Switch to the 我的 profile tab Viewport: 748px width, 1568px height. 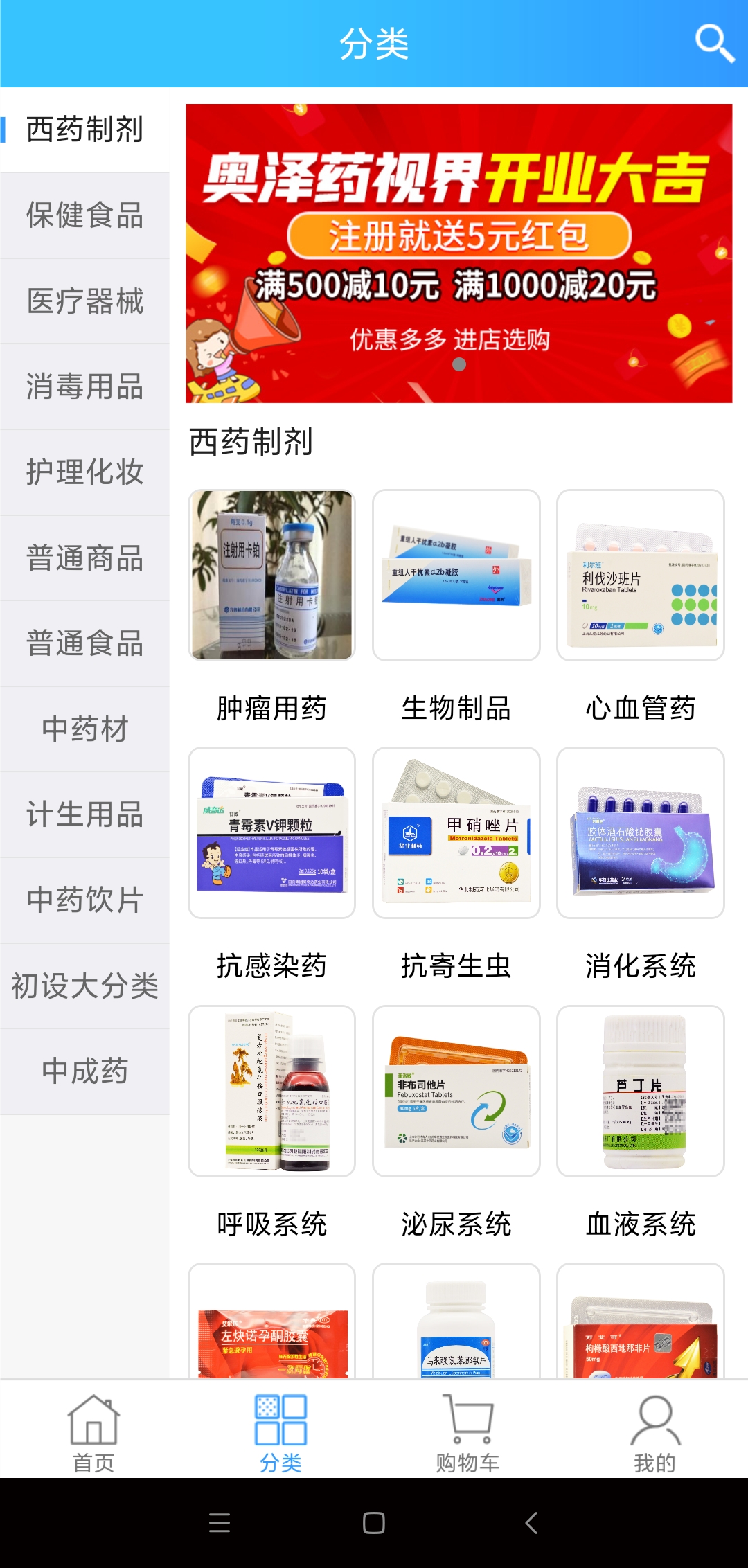click(x=654, y=1432)
